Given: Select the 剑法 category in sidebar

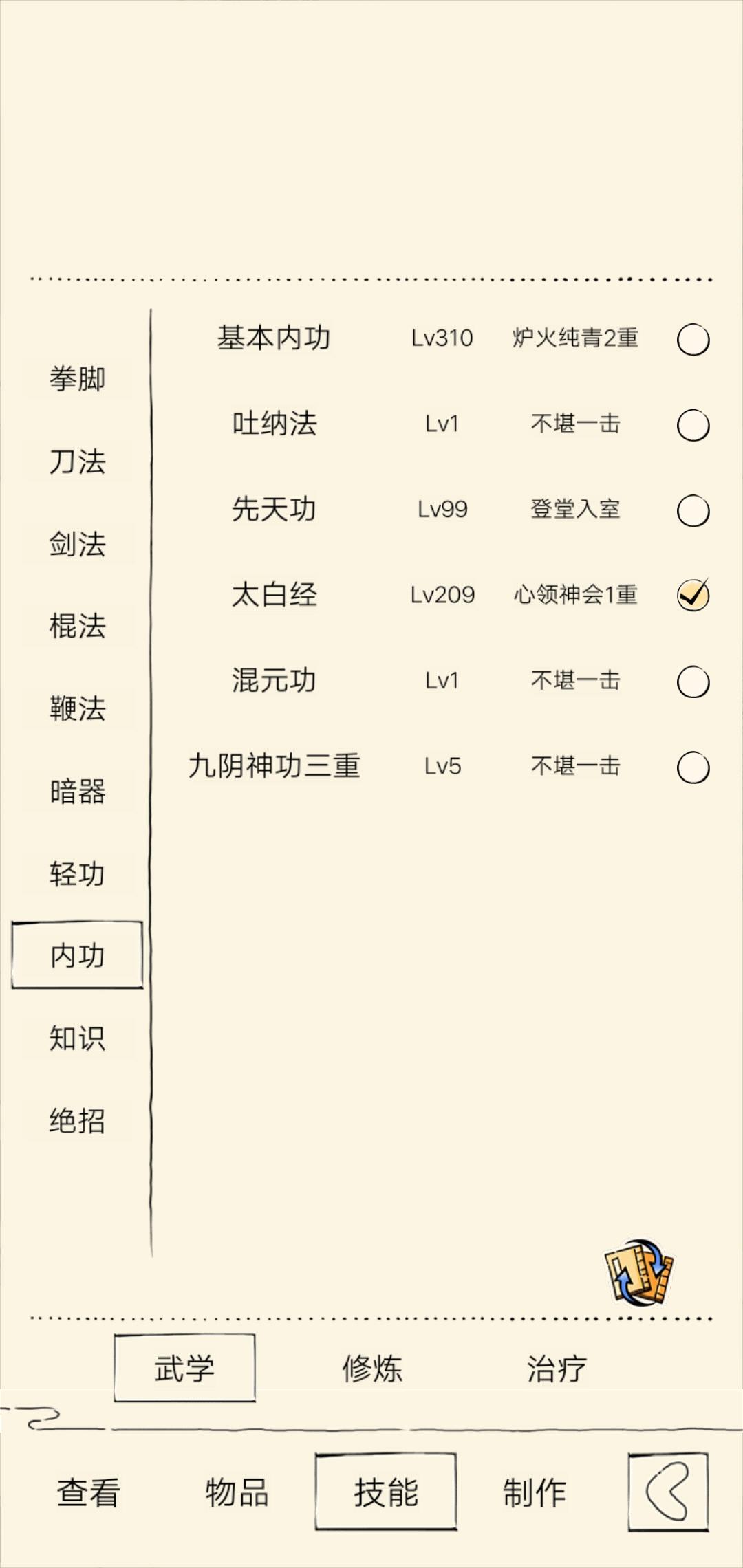Looking at the screenshot, I should [x=78, y=544].
